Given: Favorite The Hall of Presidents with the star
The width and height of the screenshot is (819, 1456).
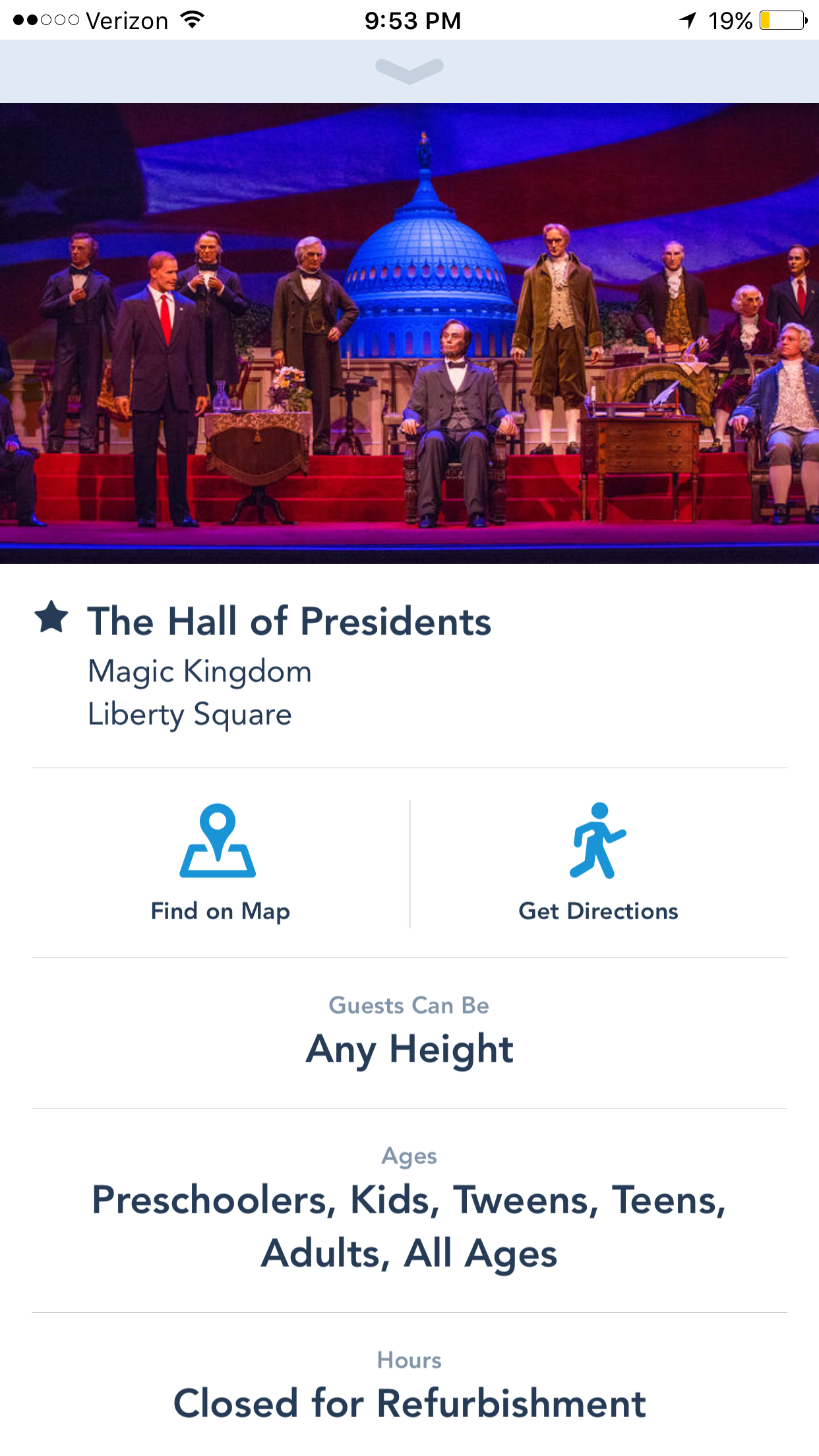Looking at the screenshot, I should 52,618.
